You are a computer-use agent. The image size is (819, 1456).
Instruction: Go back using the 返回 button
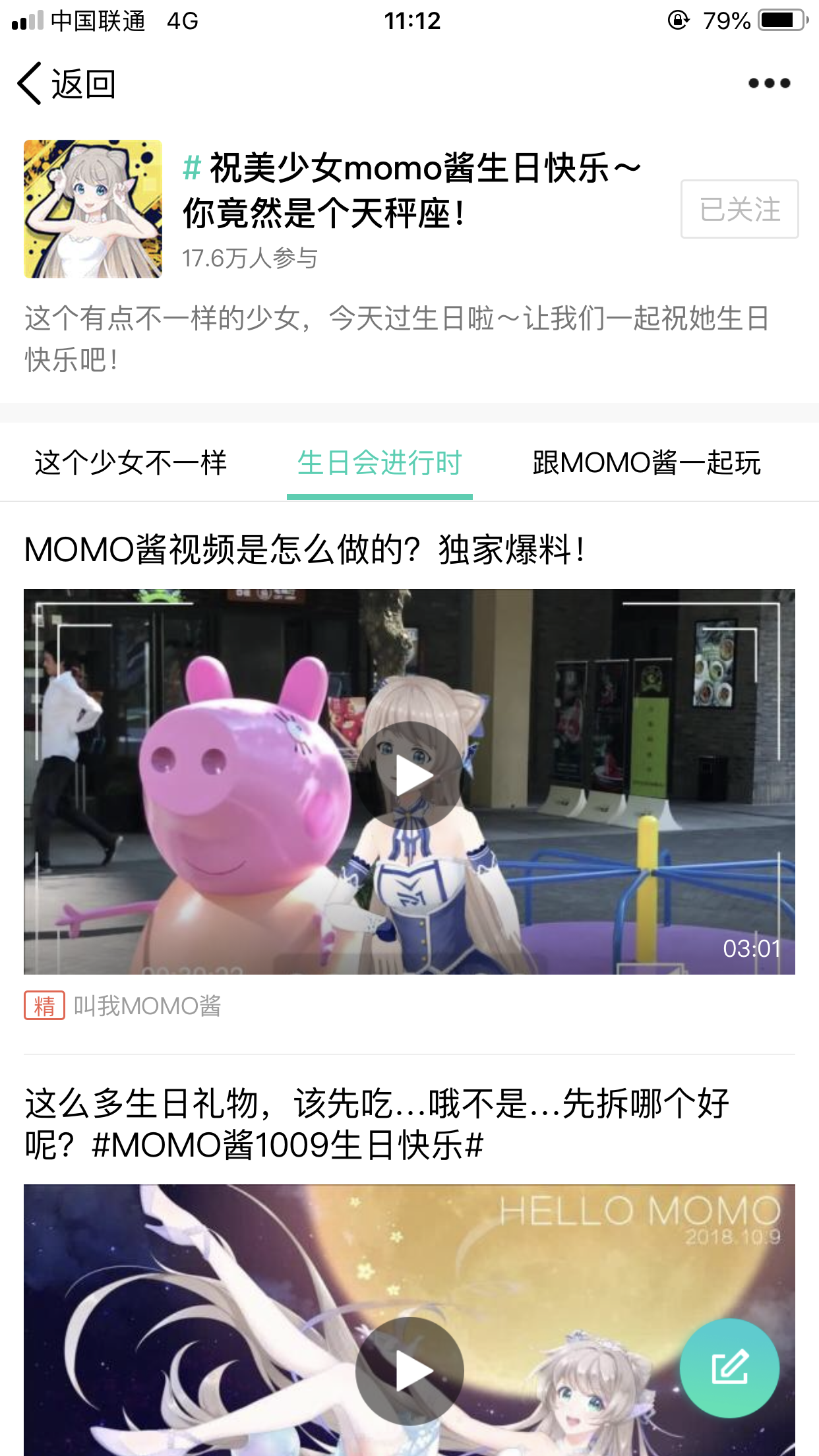click(x=66, y=84)
